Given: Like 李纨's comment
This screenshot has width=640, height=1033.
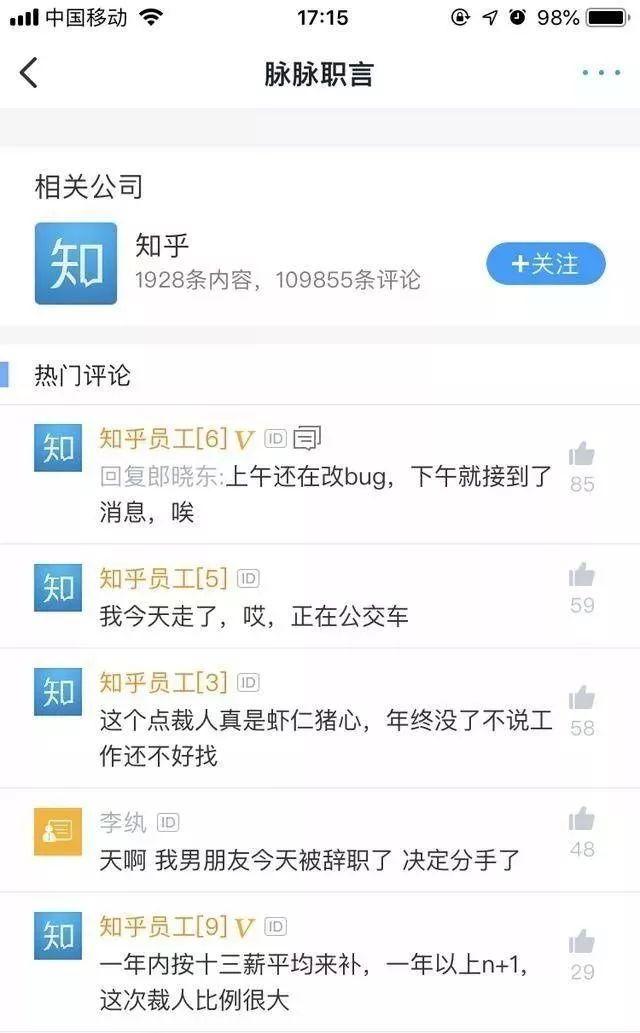Looking at the screenshot, I should pyautogui.click(x=581, y=819).
